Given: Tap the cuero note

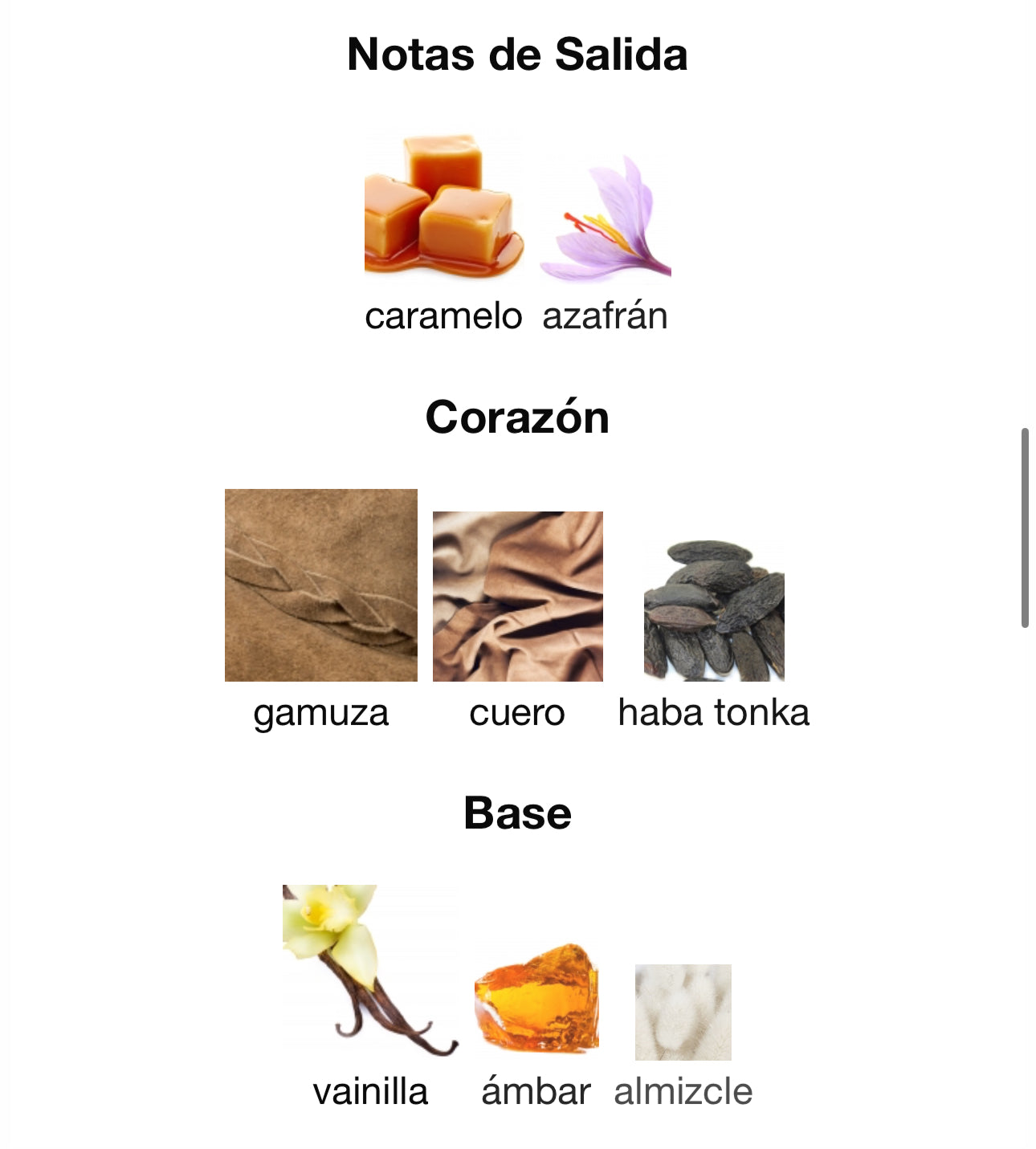Looking at the screenshot, I should [x=517, y=597].
